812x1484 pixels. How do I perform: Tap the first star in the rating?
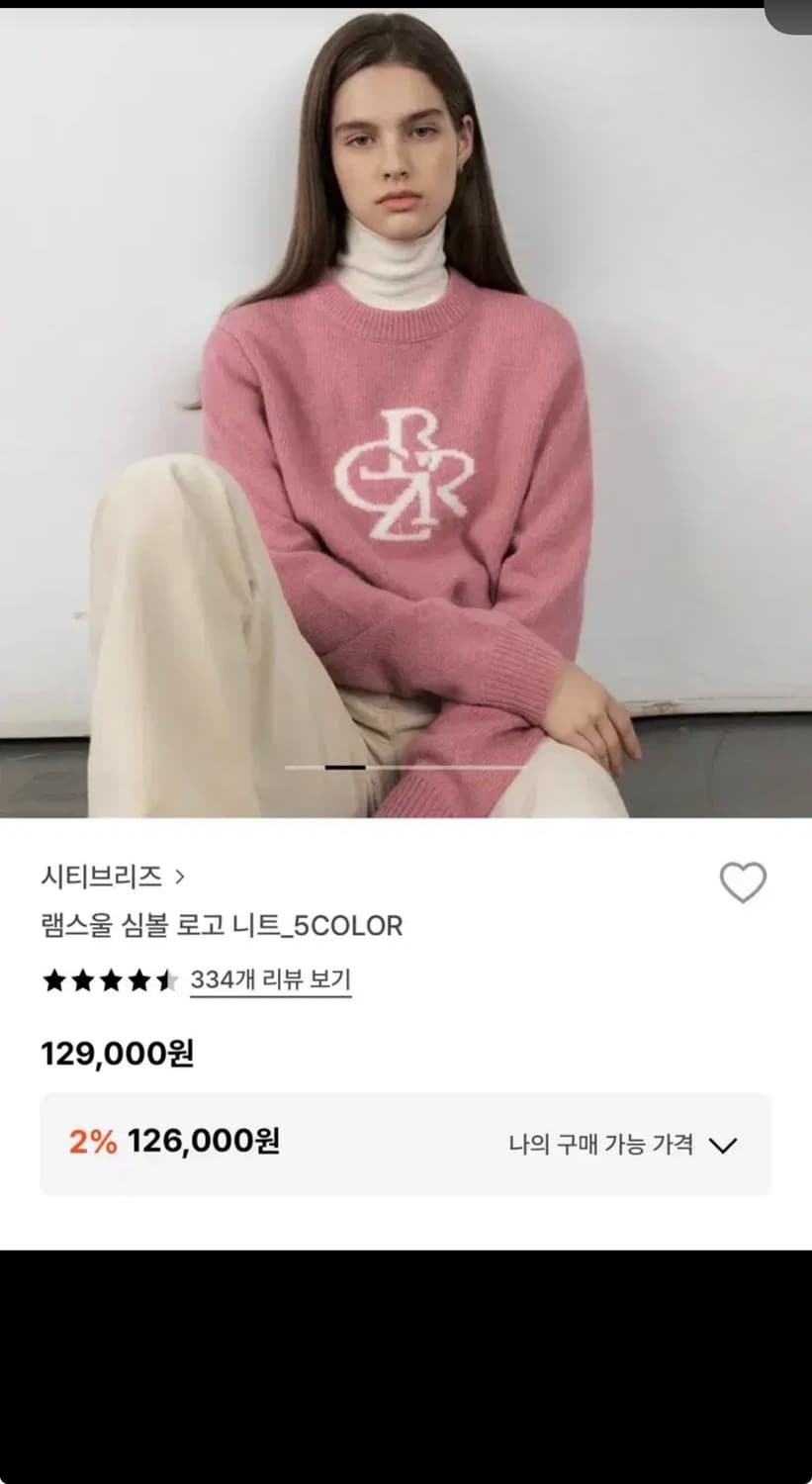click(54, 979)
